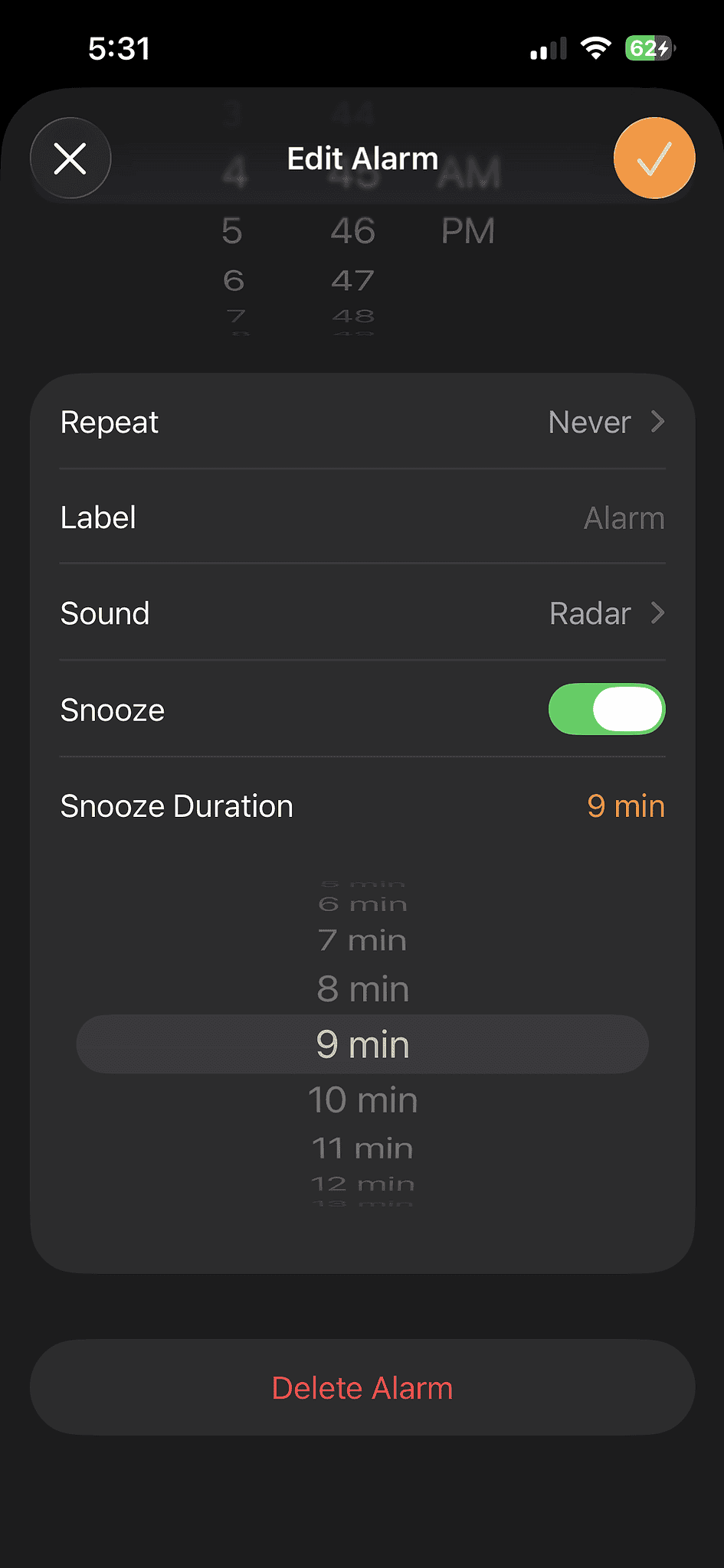
Task: Toggle the Snooze switch off
Action: pyautogui.click(x=607, y=709)
